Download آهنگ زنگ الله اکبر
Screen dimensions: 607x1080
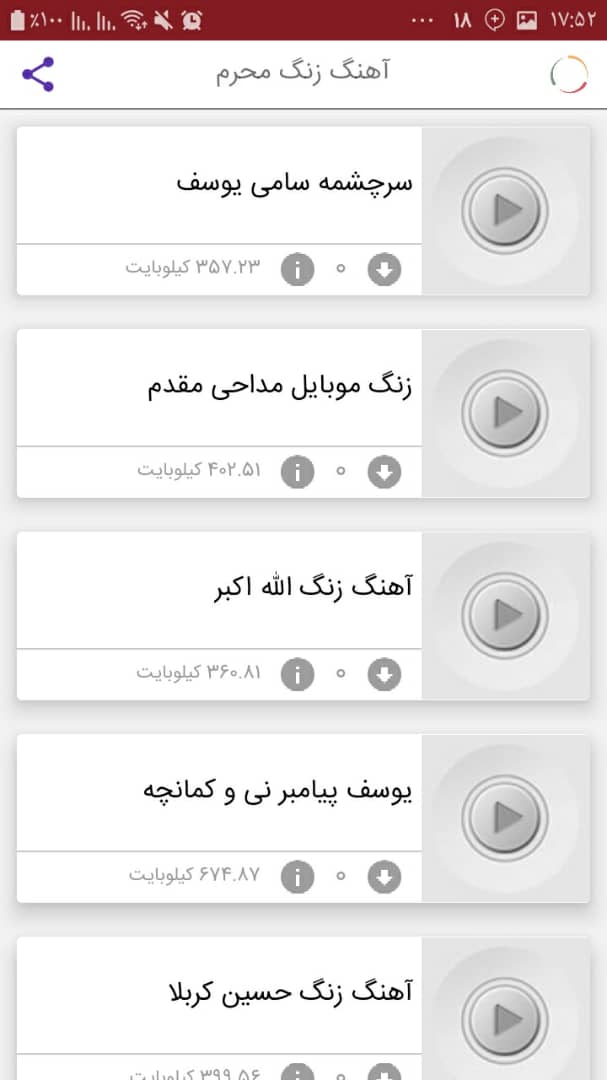point(384,674)
